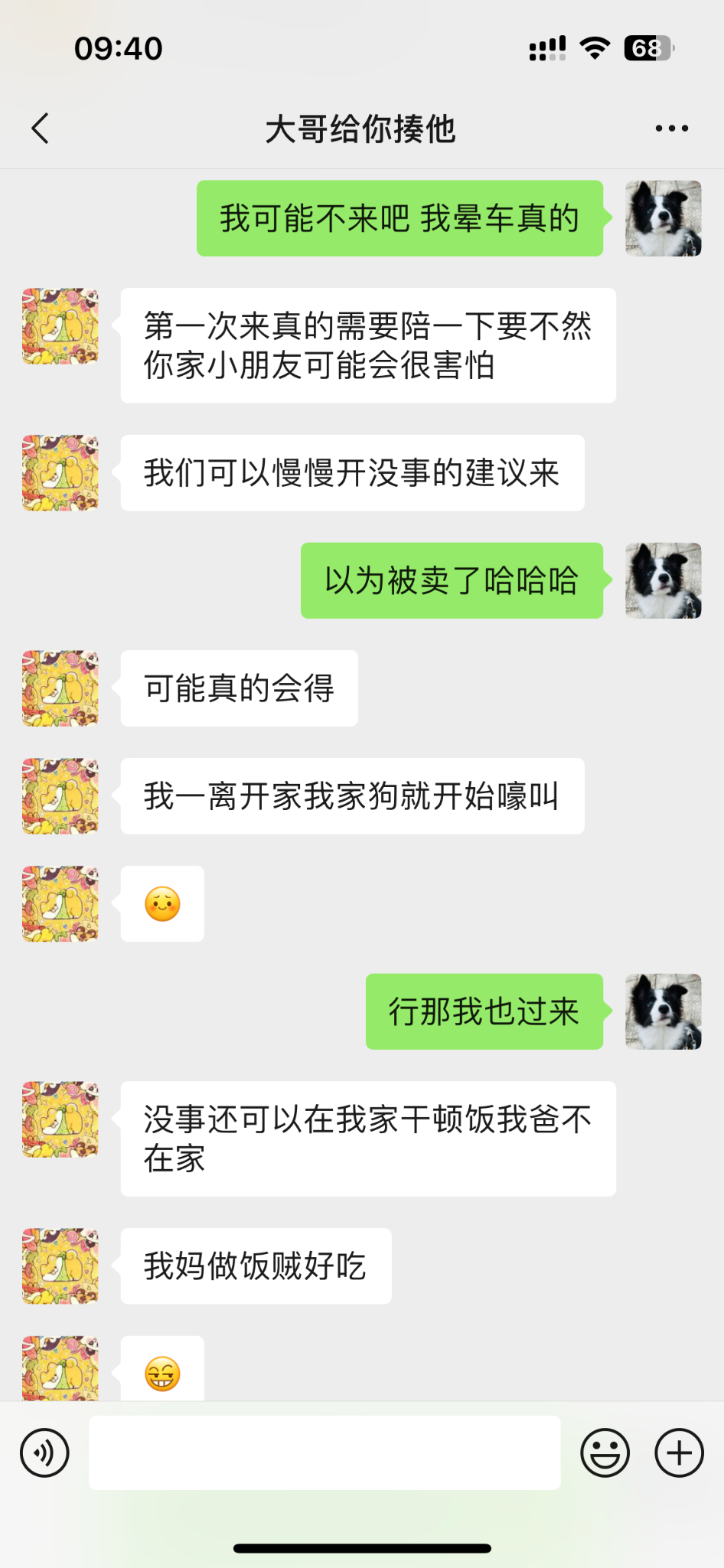Tap my dog avatar beside 我可能不来吧
The width and height of the screenshot is (724, 1568).
[x=663, y=218]
